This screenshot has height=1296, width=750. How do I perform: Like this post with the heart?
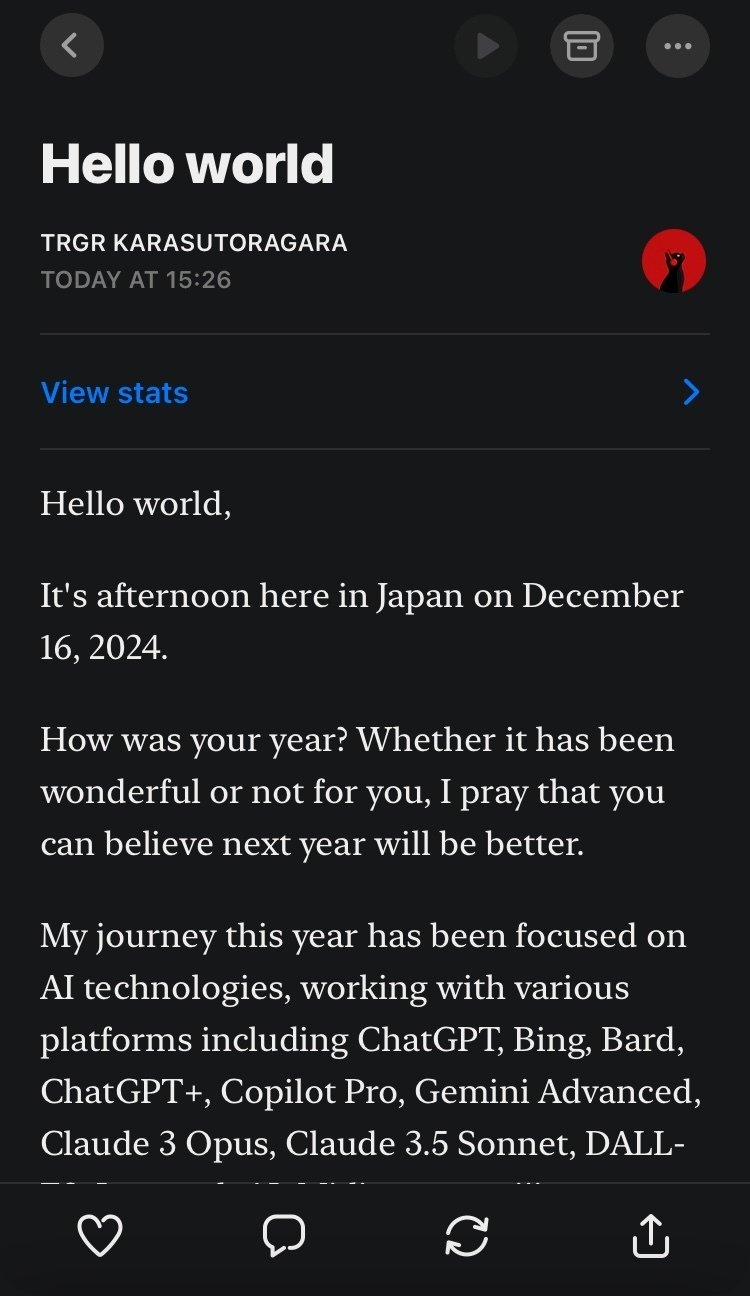click(100, 1235)
